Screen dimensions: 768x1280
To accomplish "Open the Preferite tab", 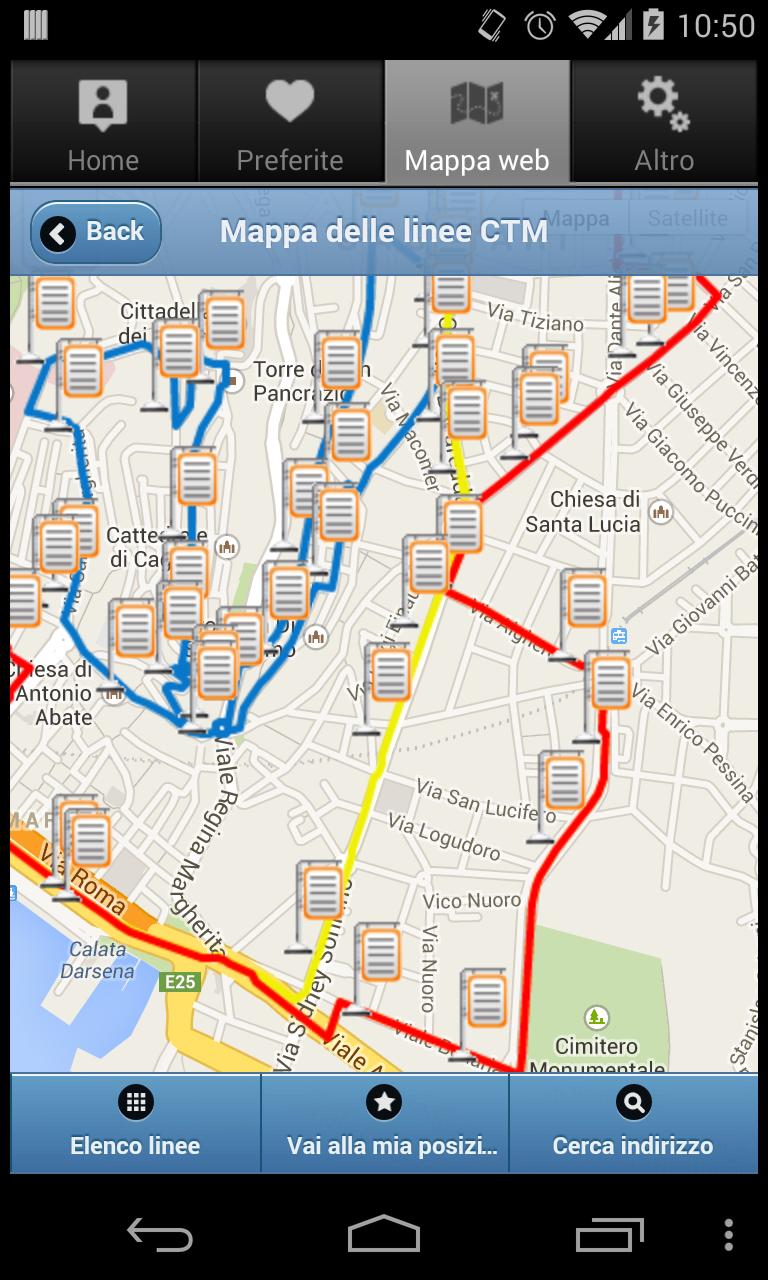I will (290, 120).
